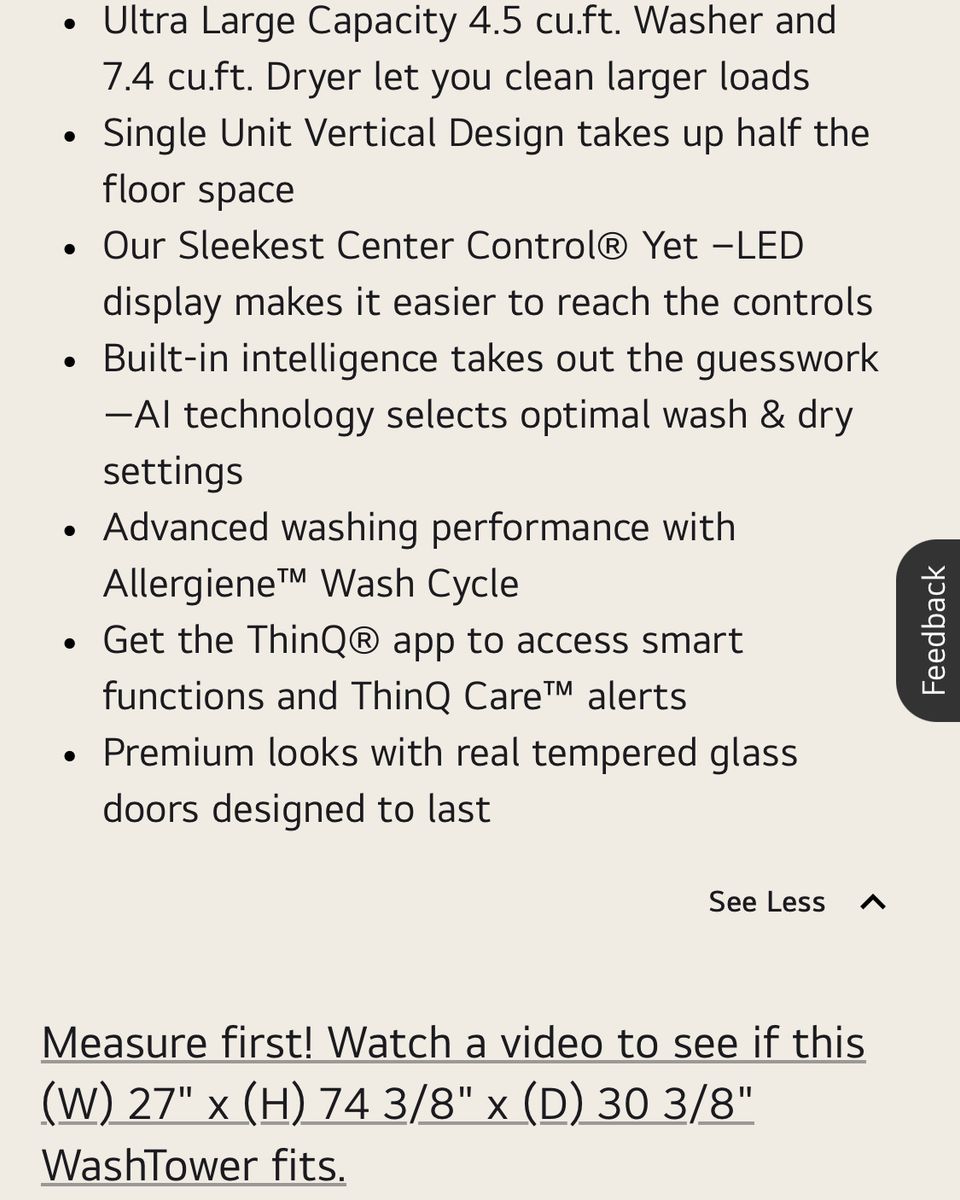Collapse the feature list with See Less
Screen dimensions: 960x1200
coord(796,902)
